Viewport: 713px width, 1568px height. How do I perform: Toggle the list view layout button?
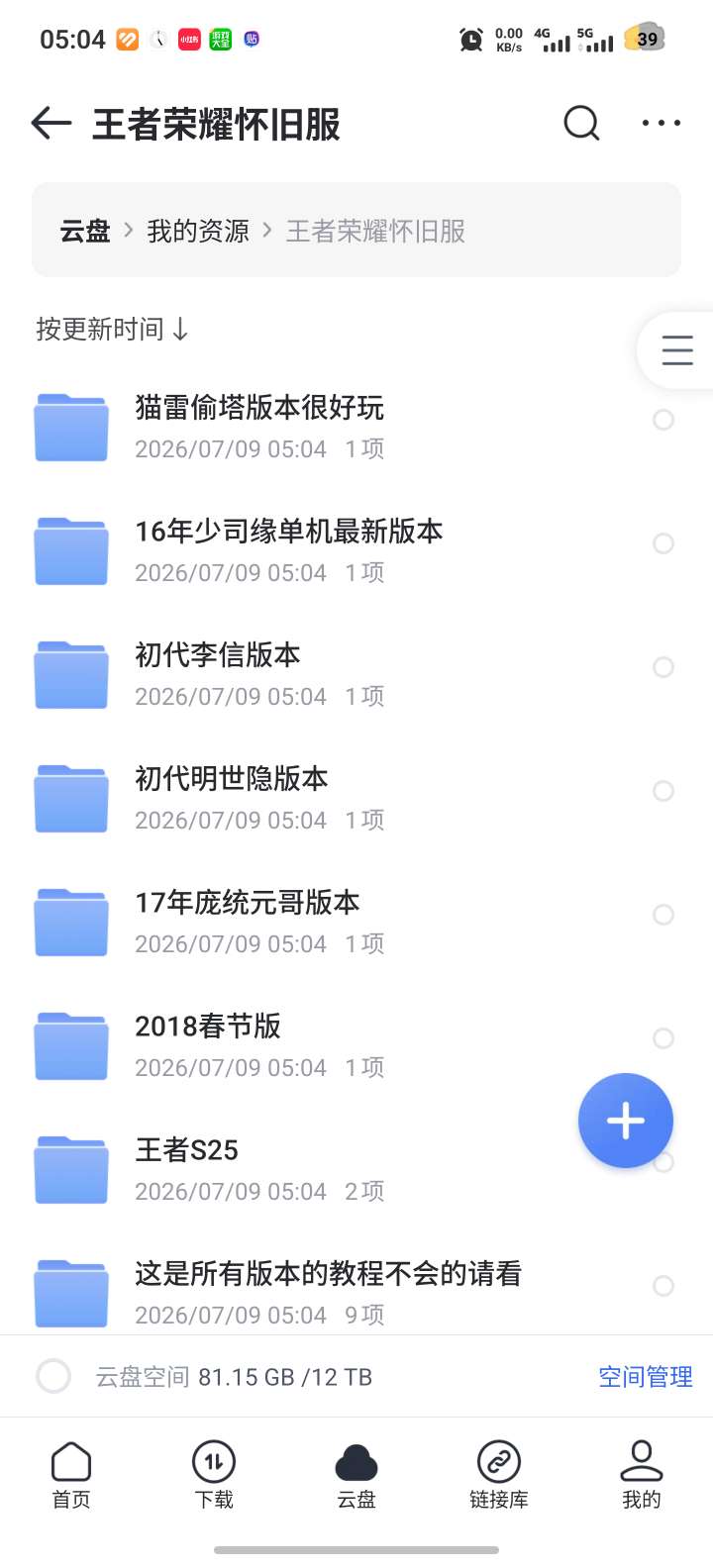pyautogui.click(x=677, y=350)
